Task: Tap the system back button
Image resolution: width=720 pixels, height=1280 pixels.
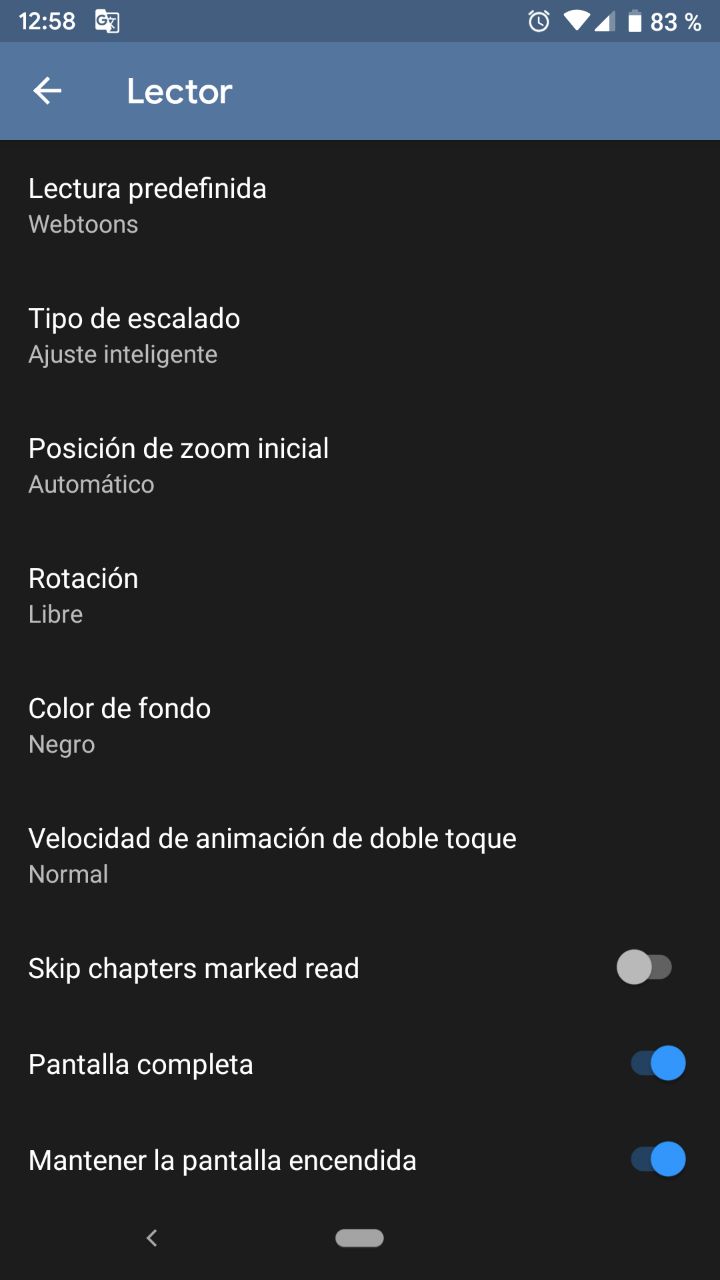Action: (x=152, y=1238)
